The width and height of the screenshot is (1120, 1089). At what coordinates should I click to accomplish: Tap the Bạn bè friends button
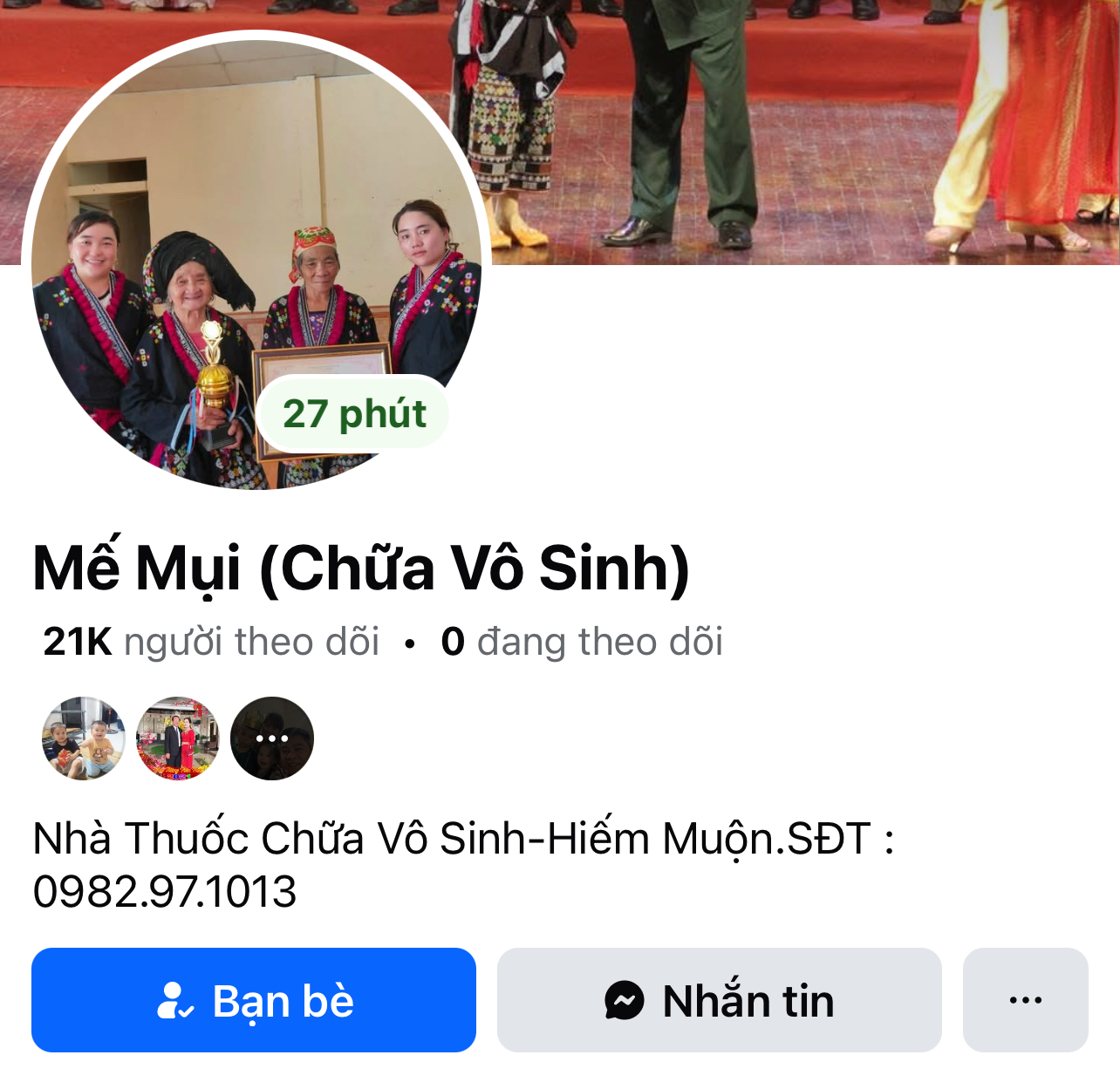[254, 1000]
